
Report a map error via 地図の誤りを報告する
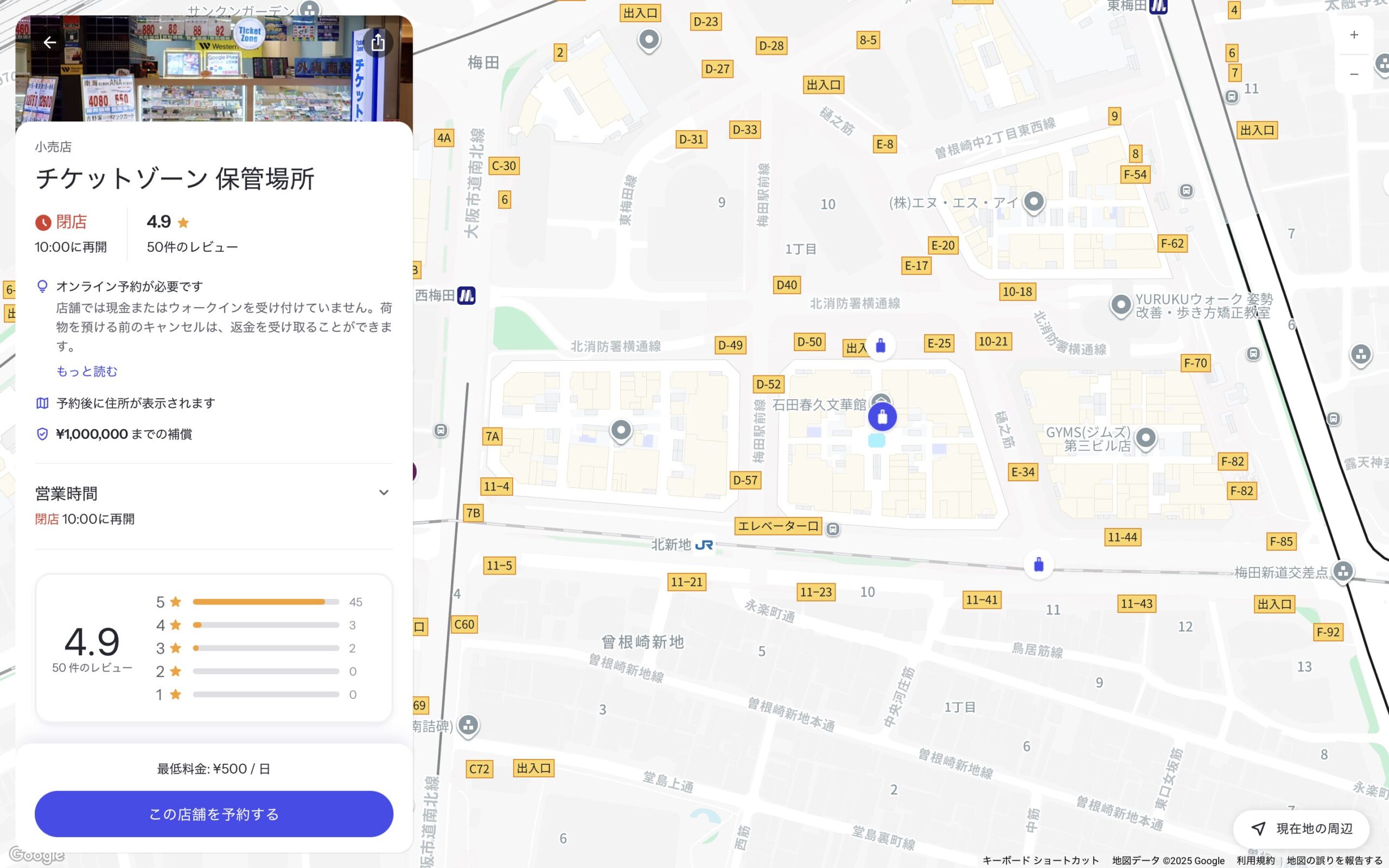[x=1334, y=860]
